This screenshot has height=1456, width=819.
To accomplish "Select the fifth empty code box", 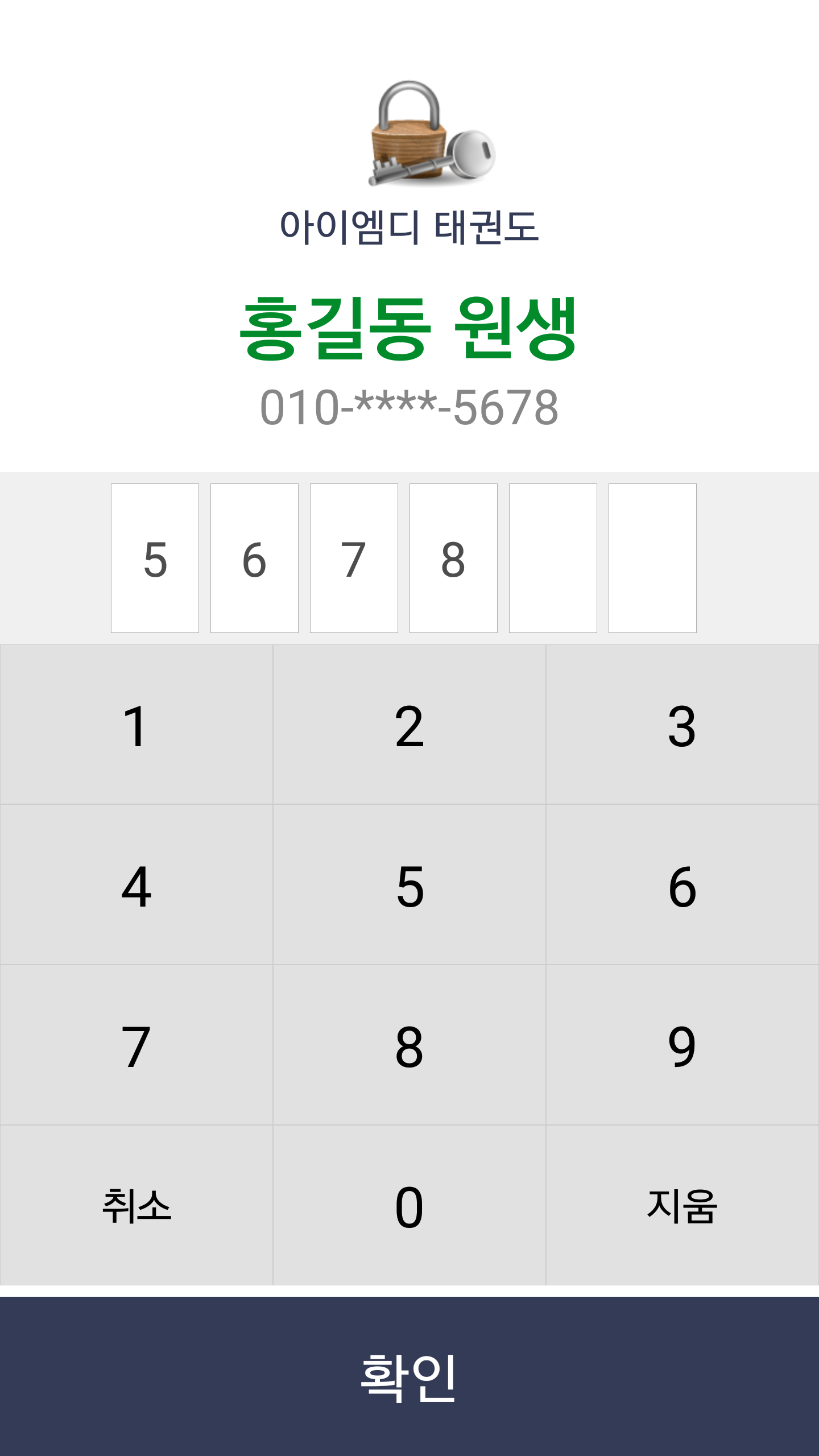I will [x=553, y=558].
